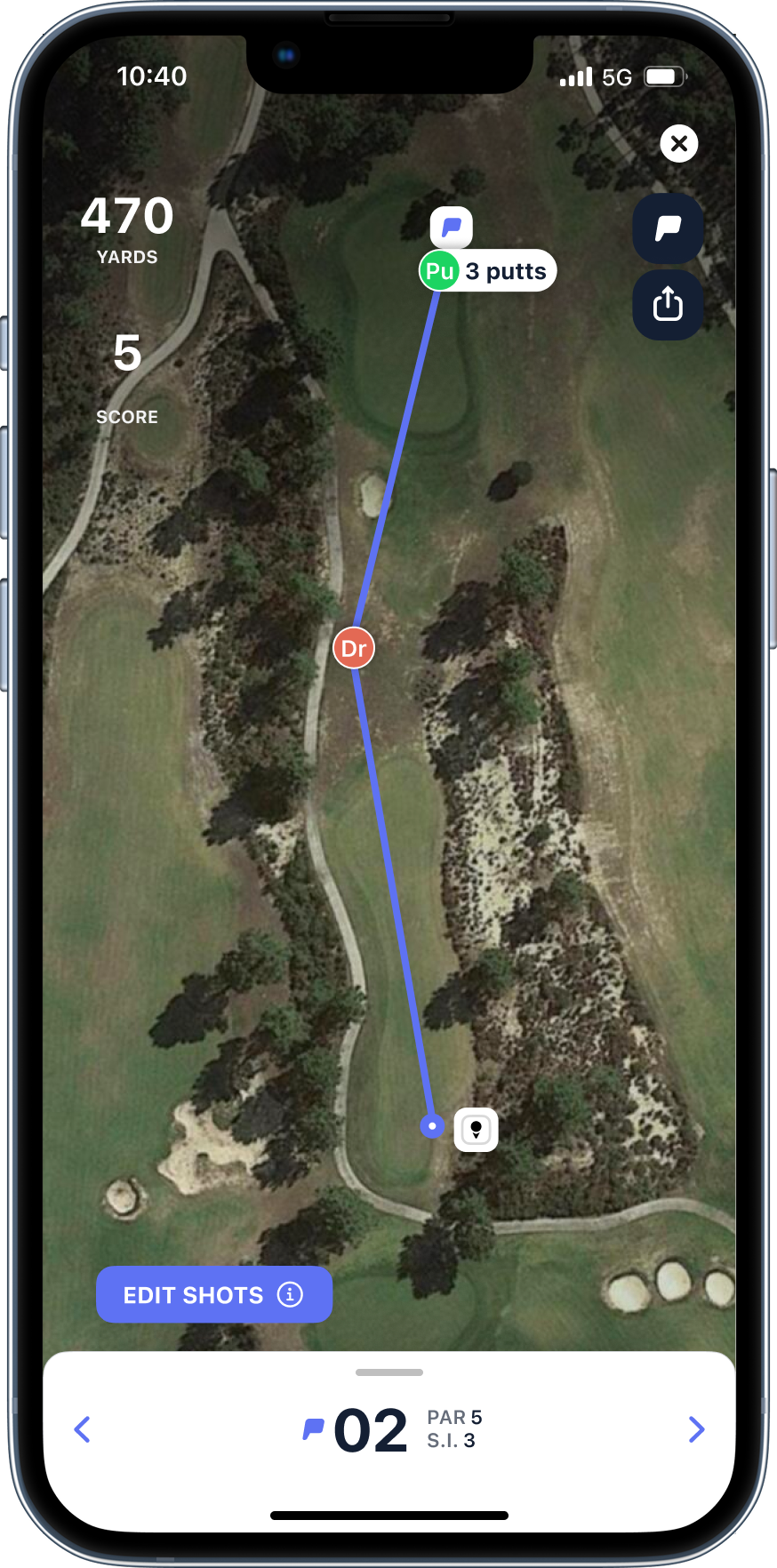Tap the dark flag button

(668, 228)
